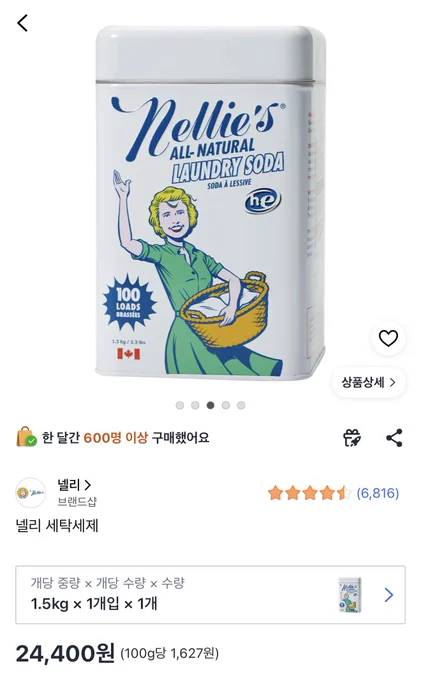Open the 1.5kg × 1개입 option selector
The image size is (421, 680).
tap(210, 595)
